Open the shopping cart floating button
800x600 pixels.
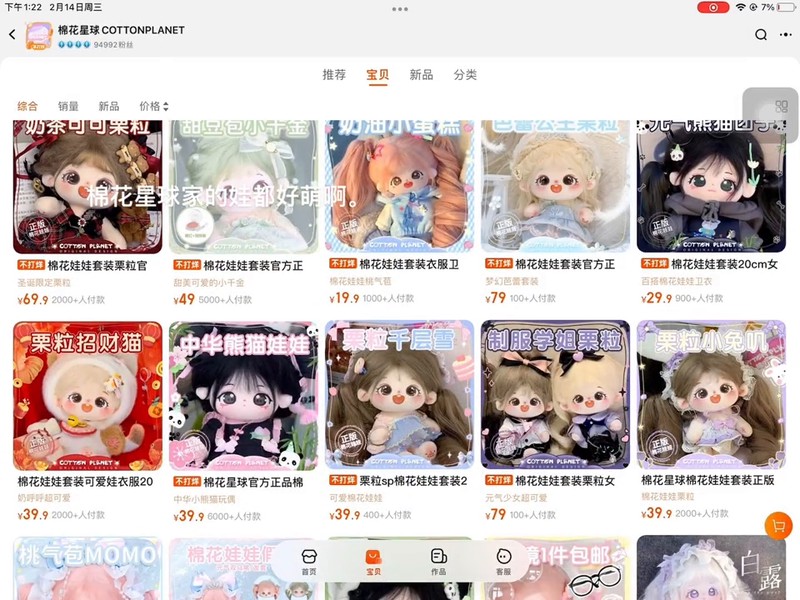(778, 525)
